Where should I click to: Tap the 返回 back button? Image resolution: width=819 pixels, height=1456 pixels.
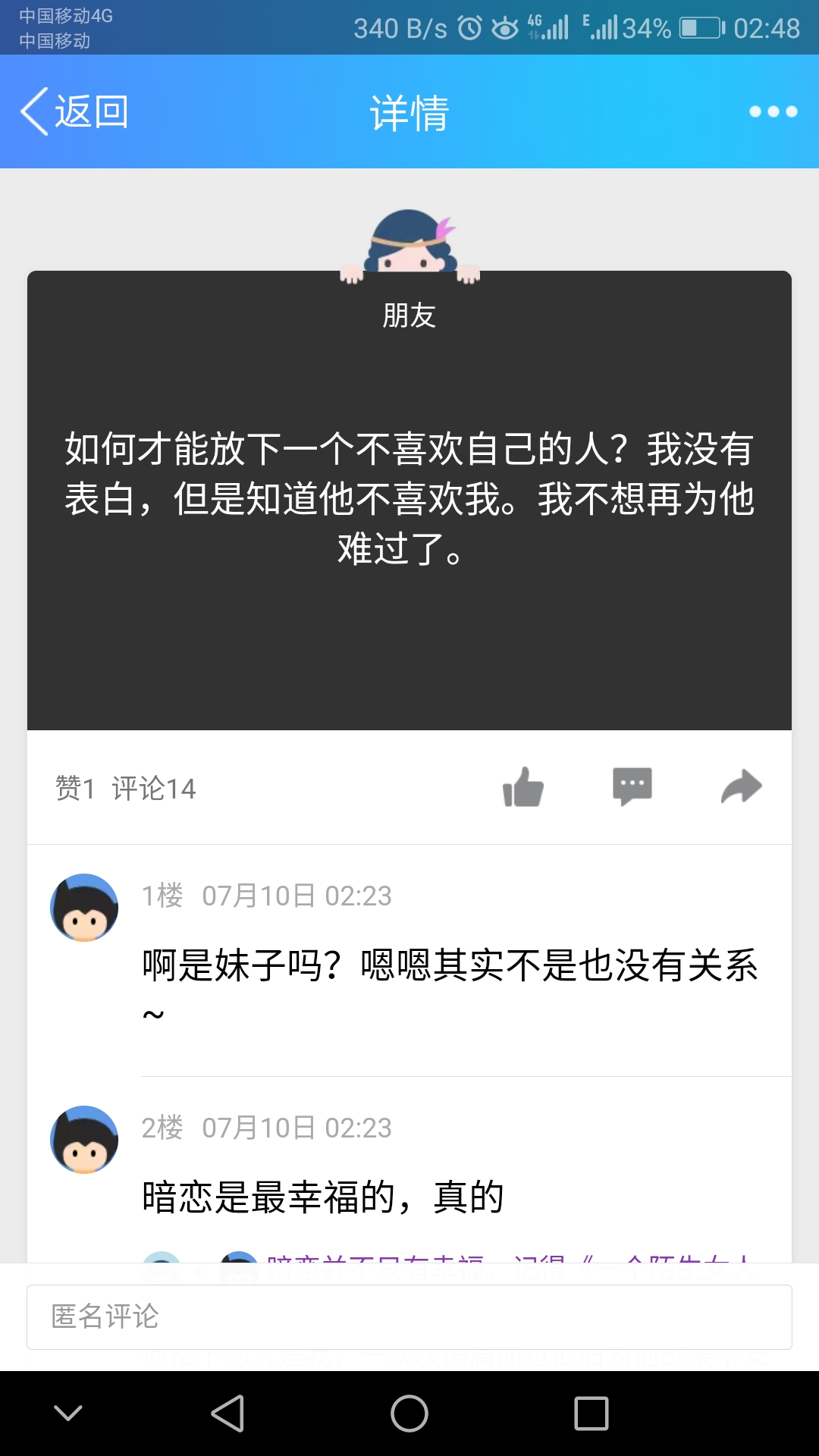click(x=74, y=111)
